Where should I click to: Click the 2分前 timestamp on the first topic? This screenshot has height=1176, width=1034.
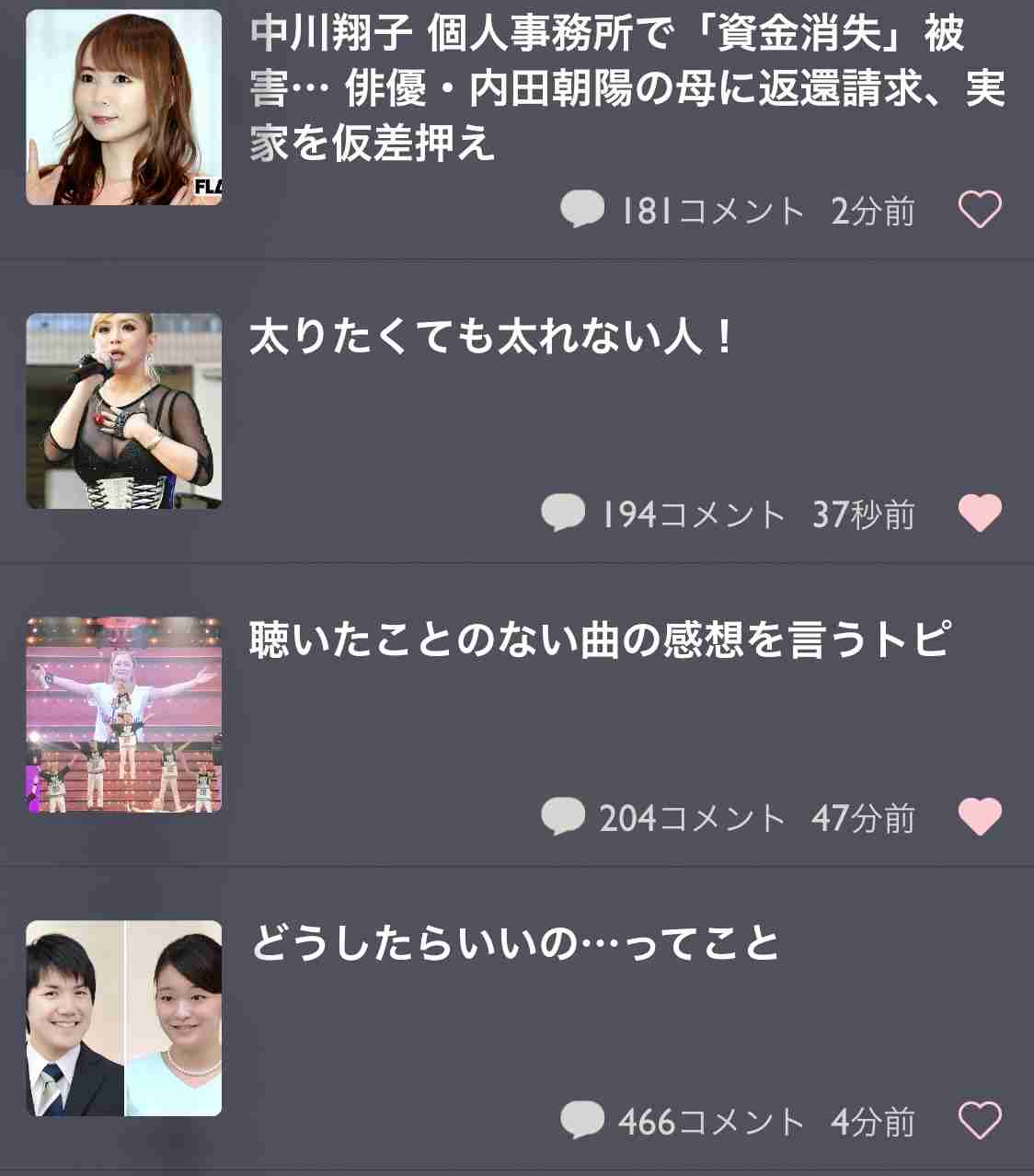[872, 209]
